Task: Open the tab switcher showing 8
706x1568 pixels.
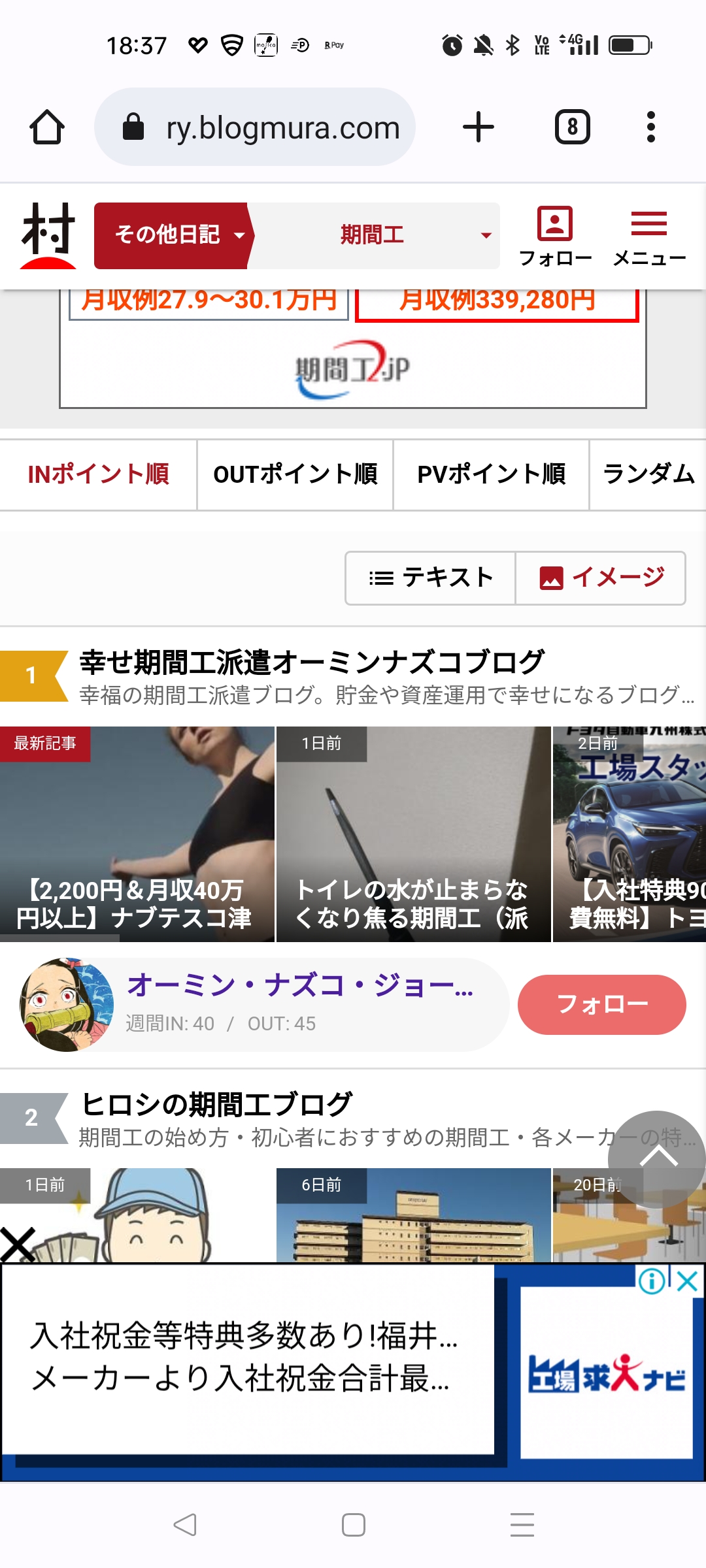Action: tap(573, 127)
